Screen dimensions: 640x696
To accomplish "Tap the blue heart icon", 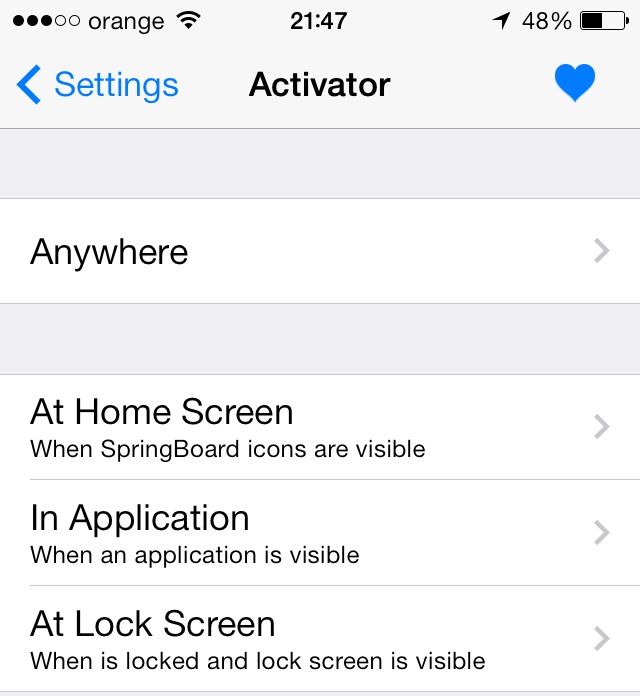I will 575,84.
